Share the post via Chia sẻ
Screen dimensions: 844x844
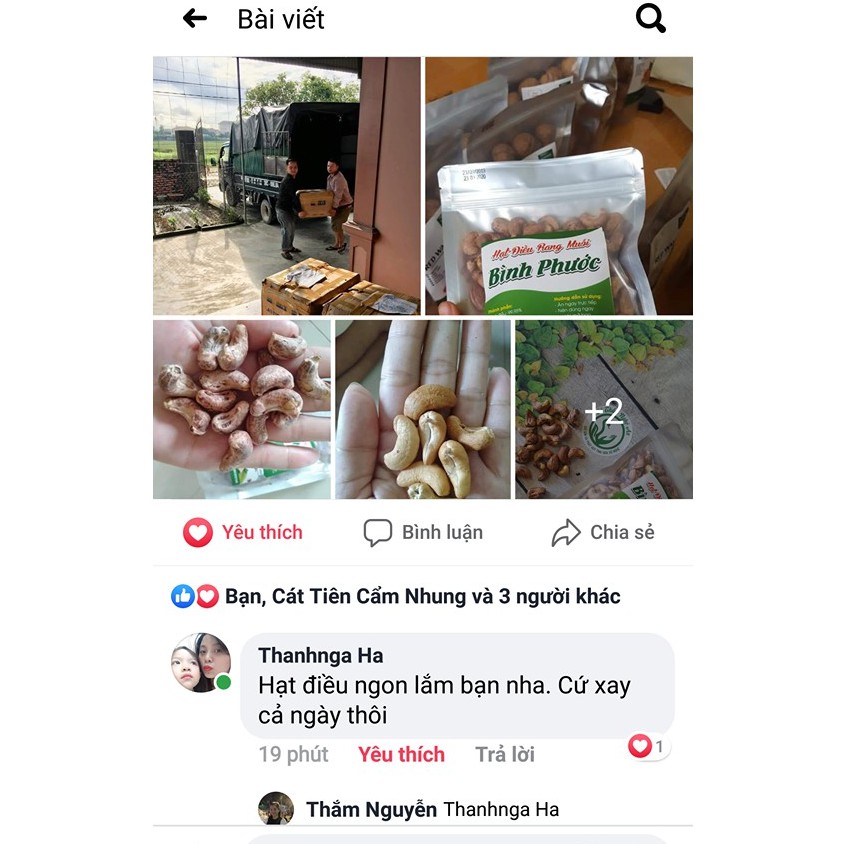603,532
